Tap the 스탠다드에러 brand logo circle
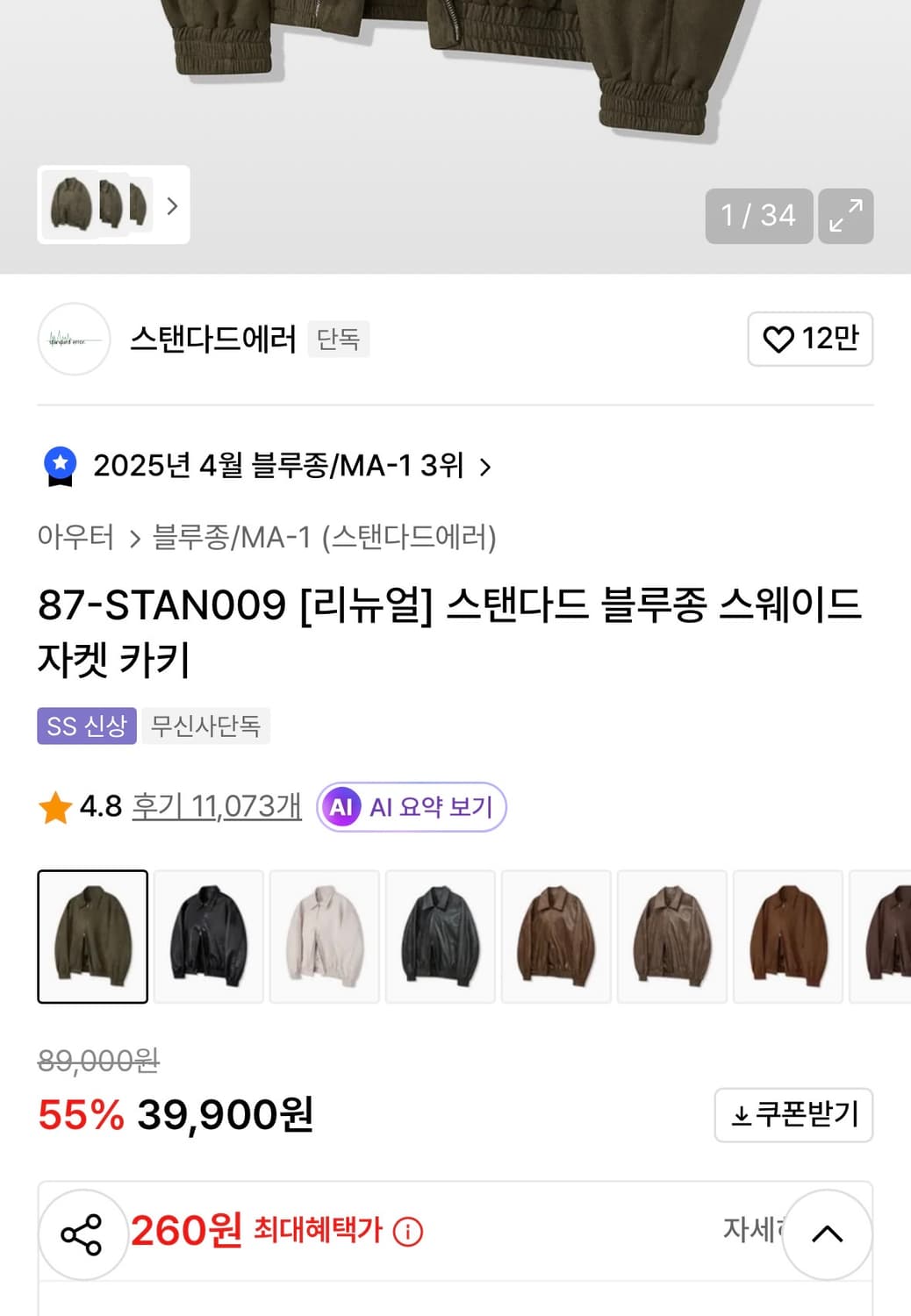Image resolution: width=911 pixels, height=1316 pixels. 74,340
